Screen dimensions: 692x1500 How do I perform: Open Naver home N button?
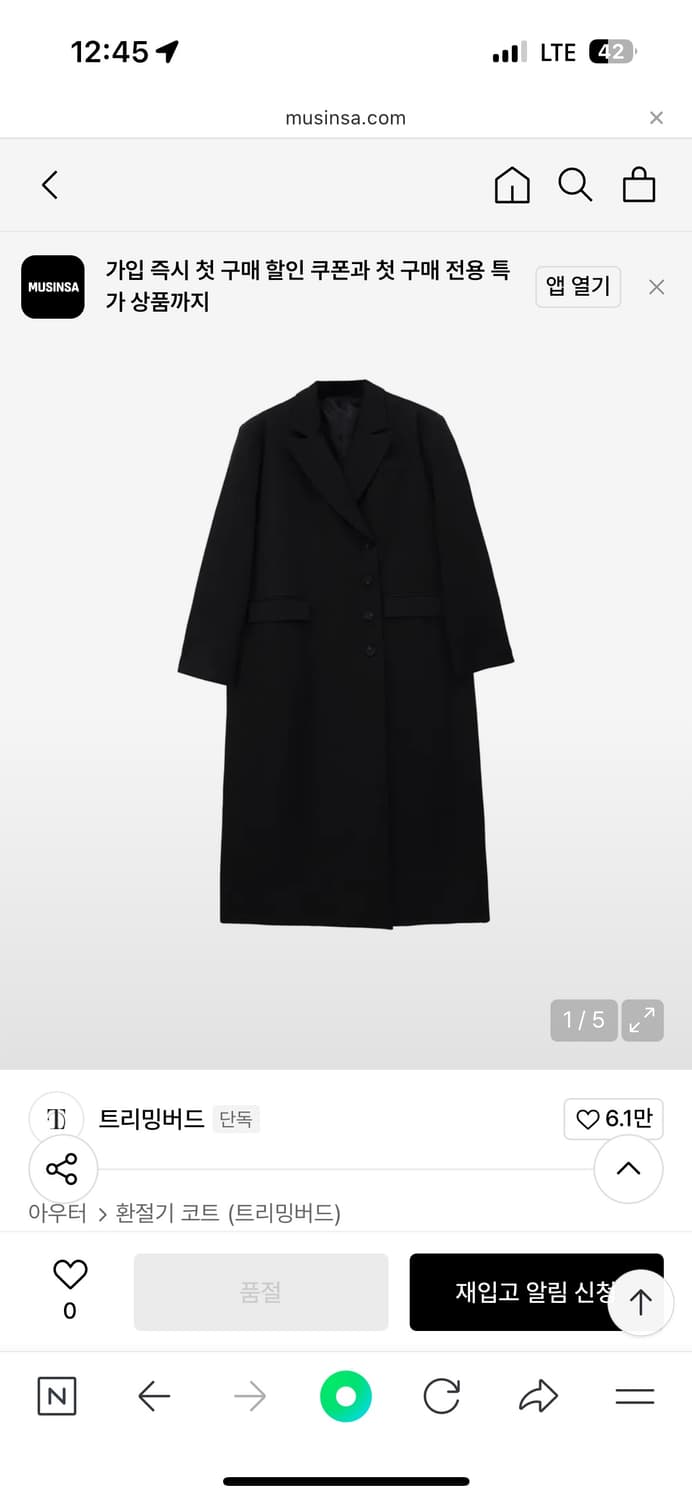tap(57, 1396)
